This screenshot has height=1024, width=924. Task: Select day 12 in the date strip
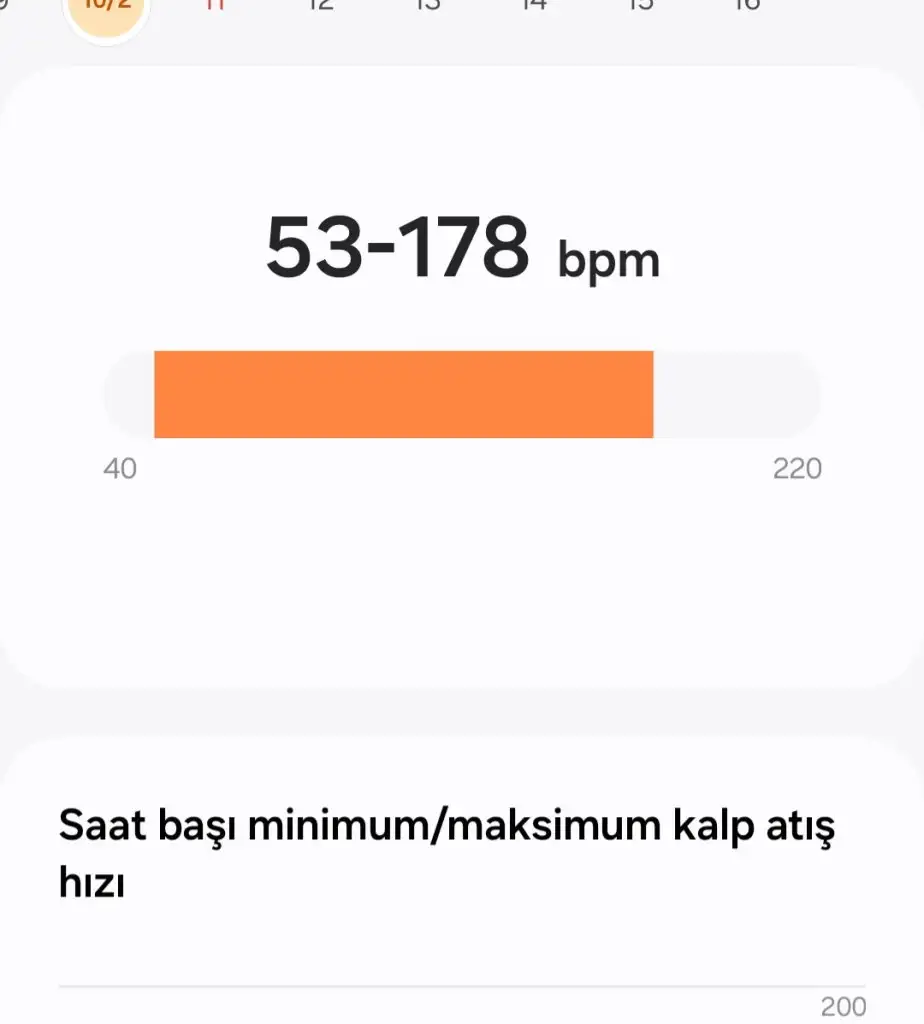(320, 6)
